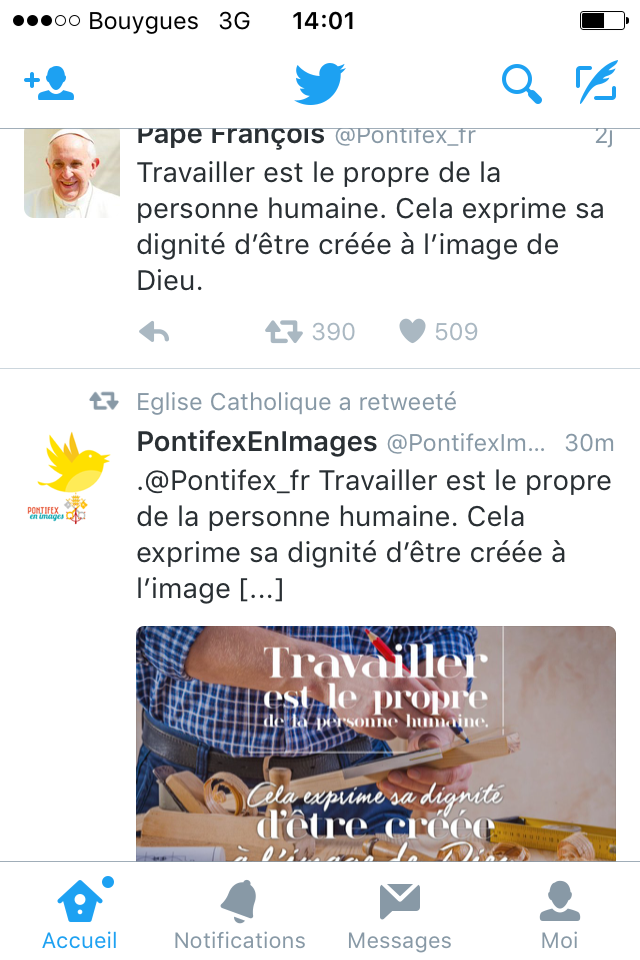Like Pape François's tweet
Viewport: 640px width, 960px height.
tap(412, 332)
